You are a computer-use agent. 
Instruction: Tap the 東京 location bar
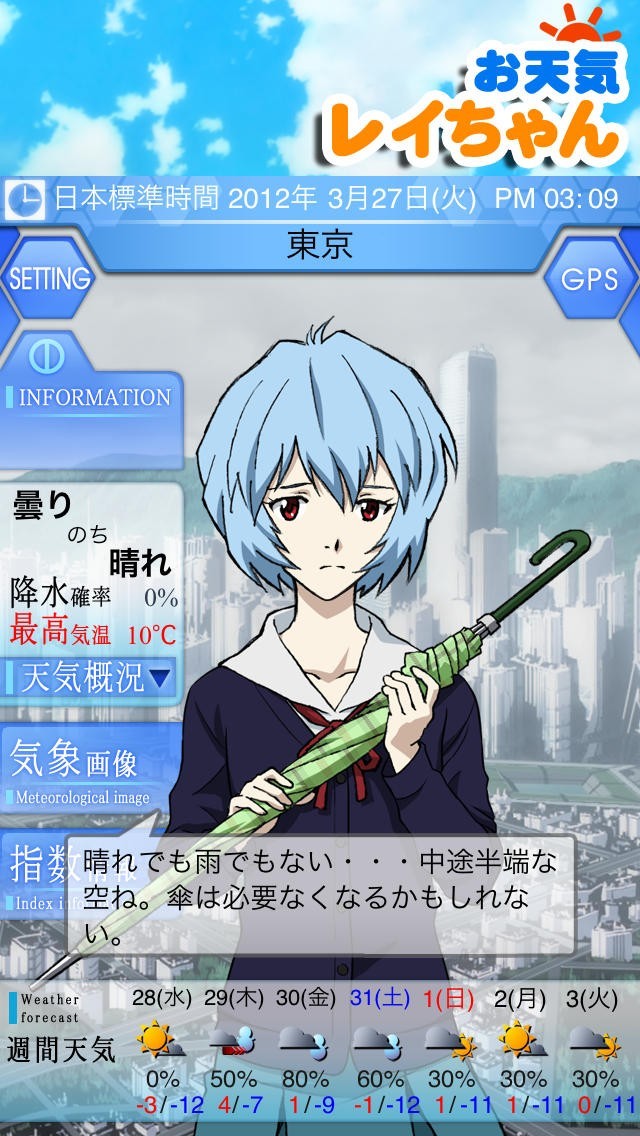(320, 248)
